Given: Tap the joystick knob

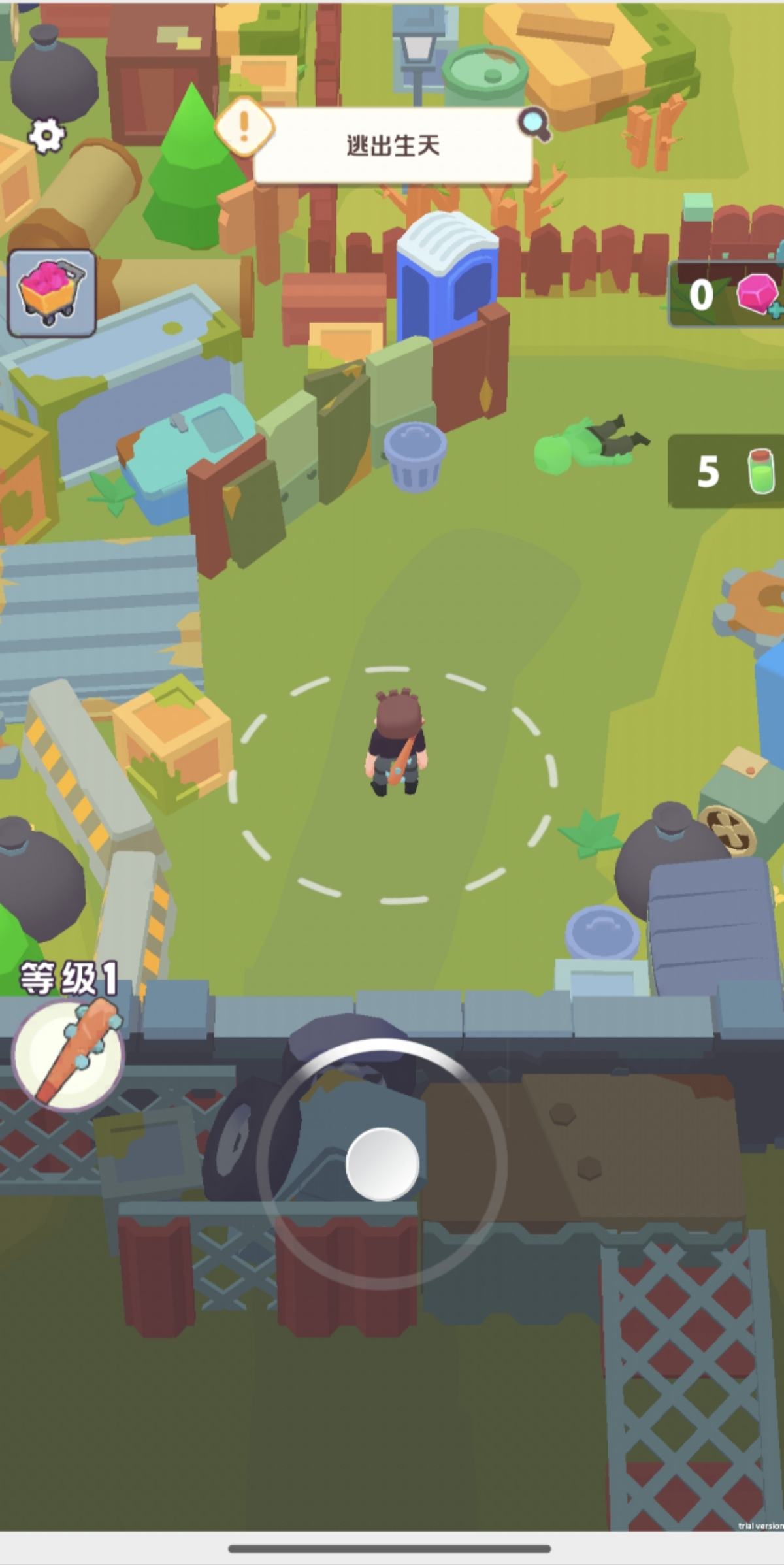Looking at the screenshot, I should (382, 1164).
